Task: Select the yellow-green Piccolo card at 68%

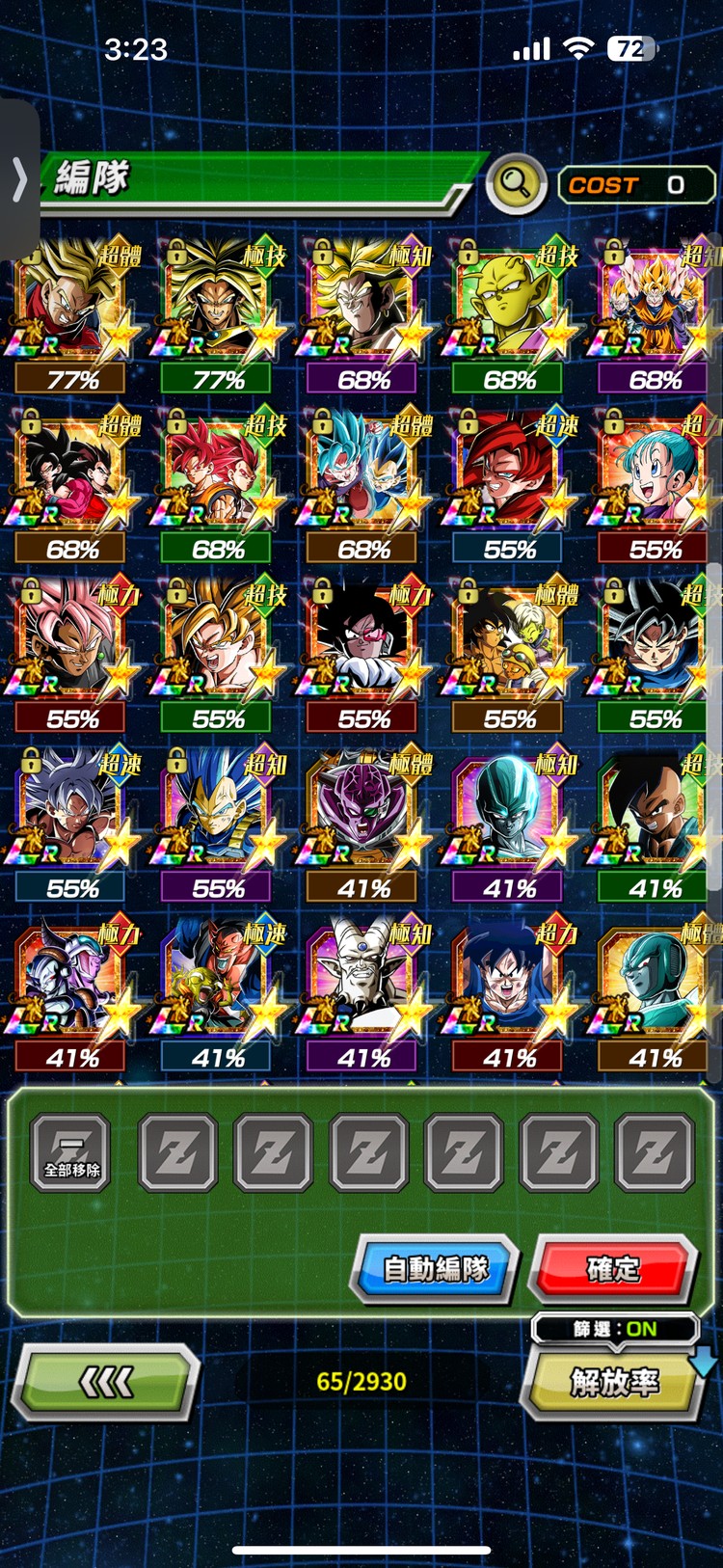Action: 509,304
